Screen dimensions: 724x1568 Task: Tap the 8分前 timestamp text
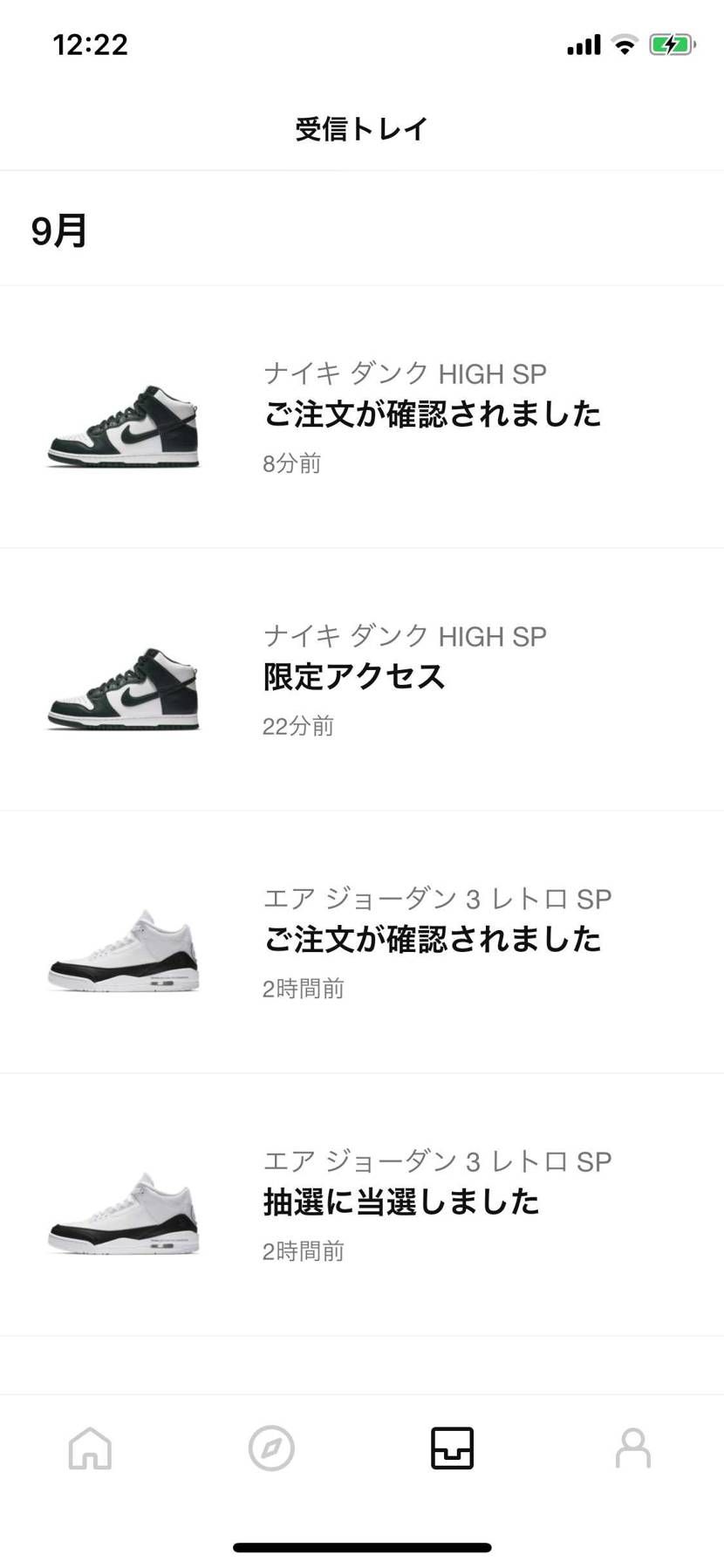(x=292, y=463)
